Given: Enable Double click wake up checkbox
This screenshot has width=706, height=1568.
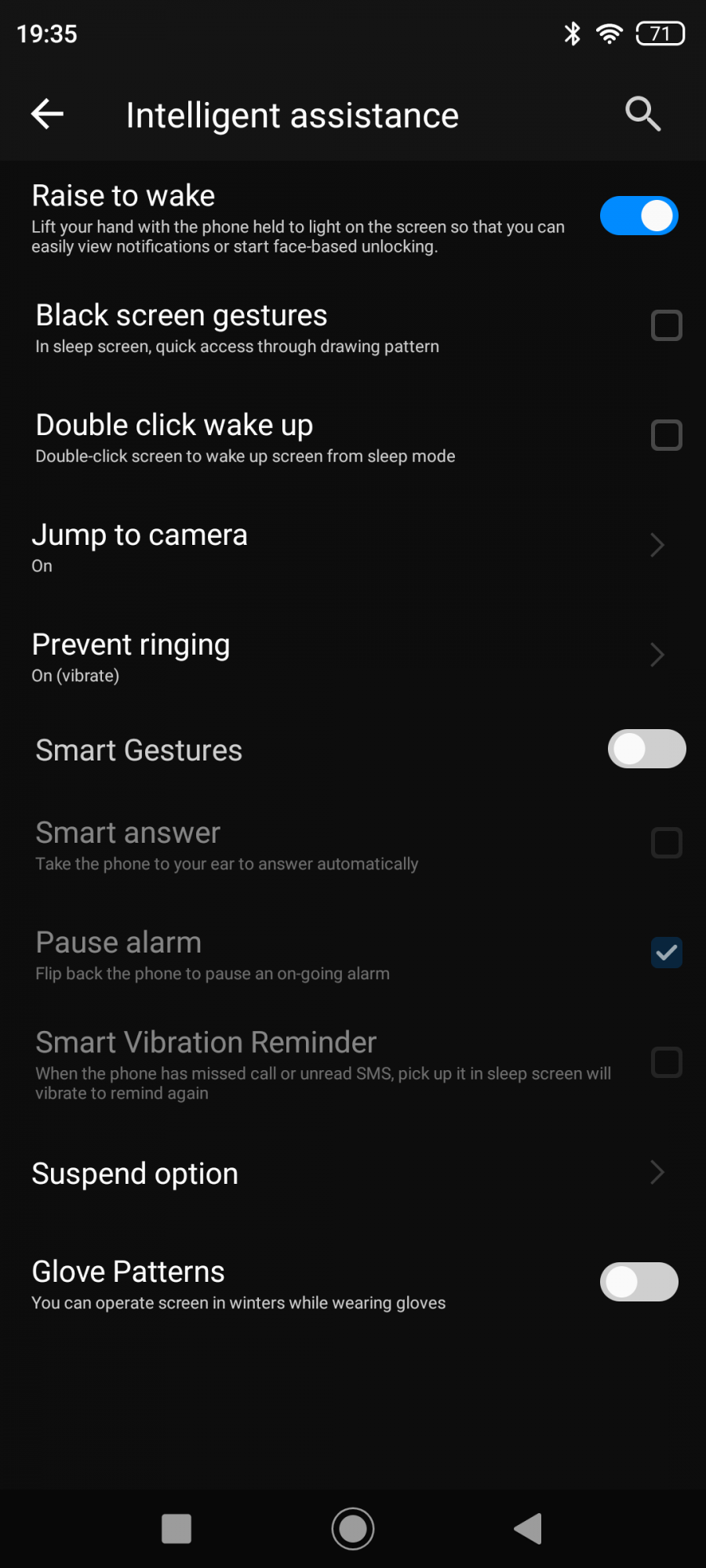Looking at the screenshot, I should pos(666,435).
